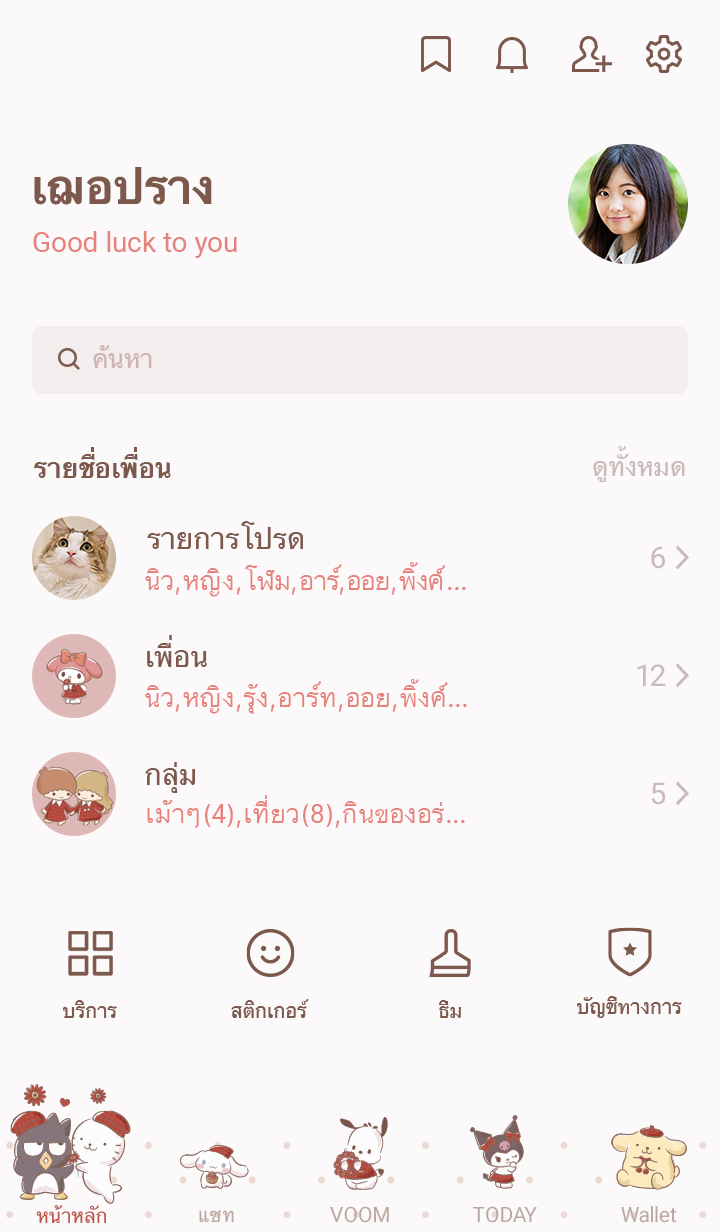Image resolution: width=720 pixels, height=1232 pixels.
Task: Open the notifications bell
Action: 512,55
